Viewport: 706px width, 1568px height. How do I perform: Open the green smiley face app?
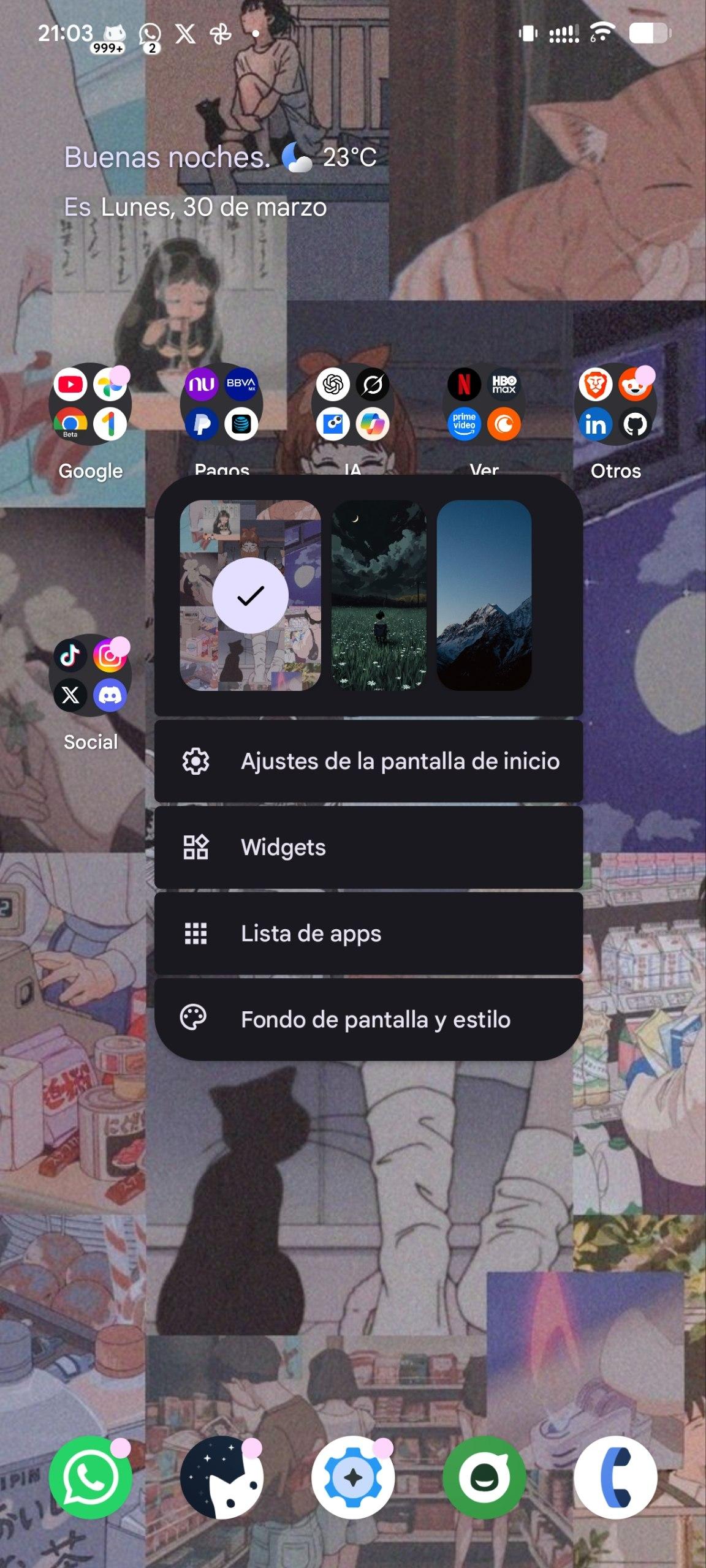tap(484, 1477)
